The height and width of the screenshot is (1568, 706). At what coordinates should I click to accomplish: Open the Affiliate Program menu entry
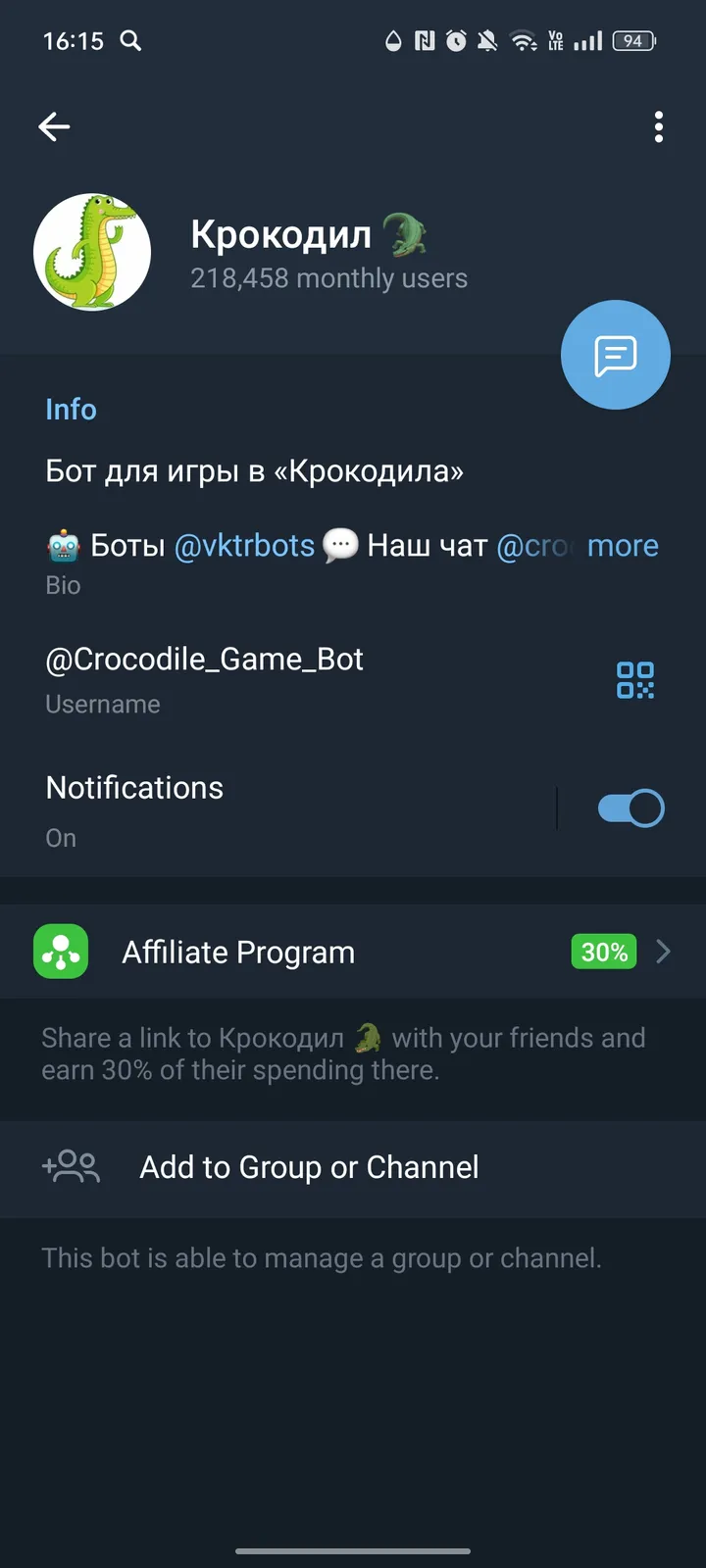pyautogui.click(x=237, y=951)
